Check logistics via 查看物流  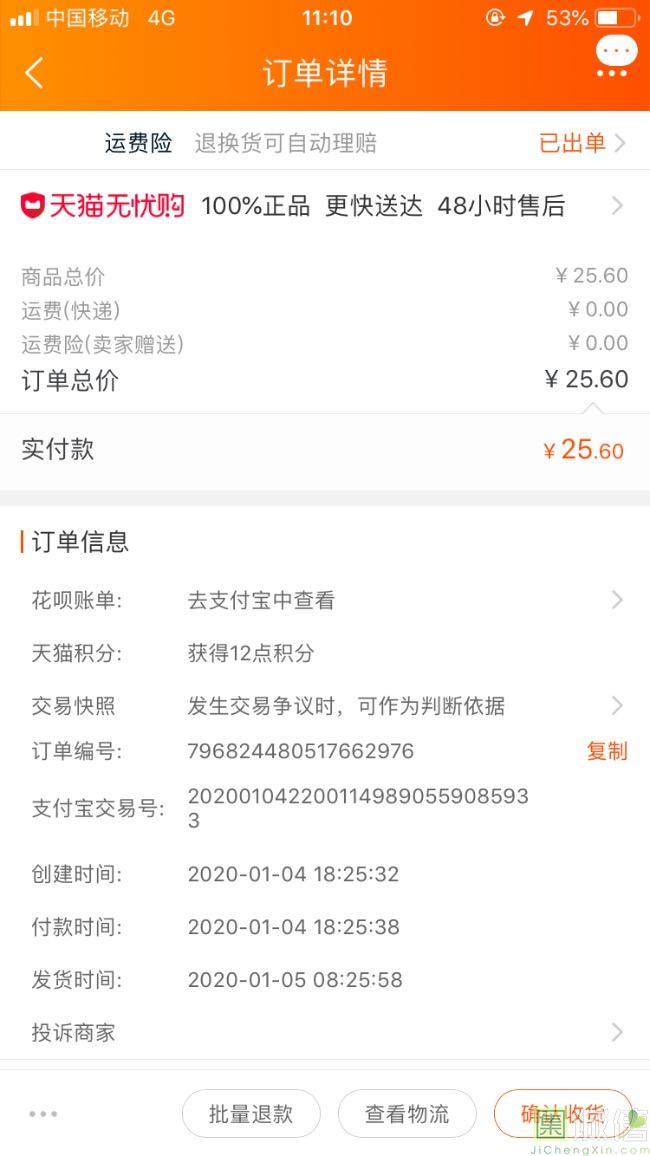pyautogui.click(x=407, y=1114)
